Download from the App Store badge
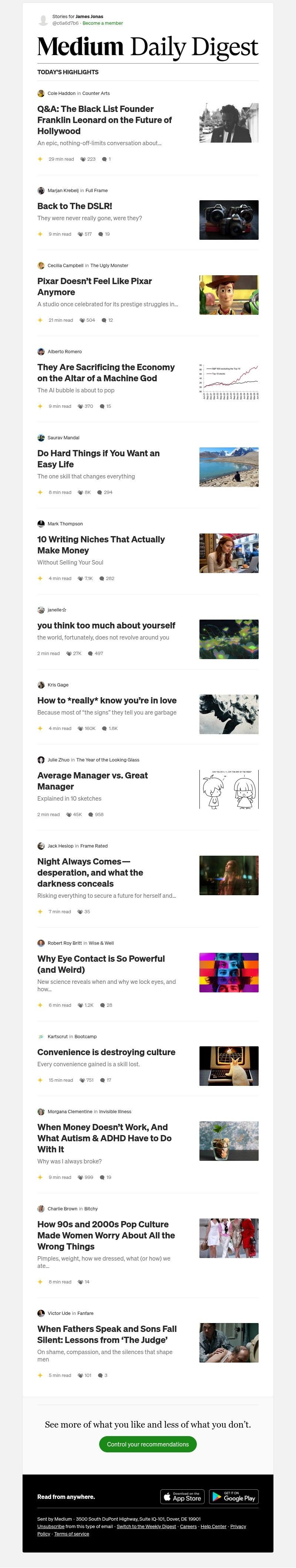The image size is (296, 1568). tap(182, 1496)
